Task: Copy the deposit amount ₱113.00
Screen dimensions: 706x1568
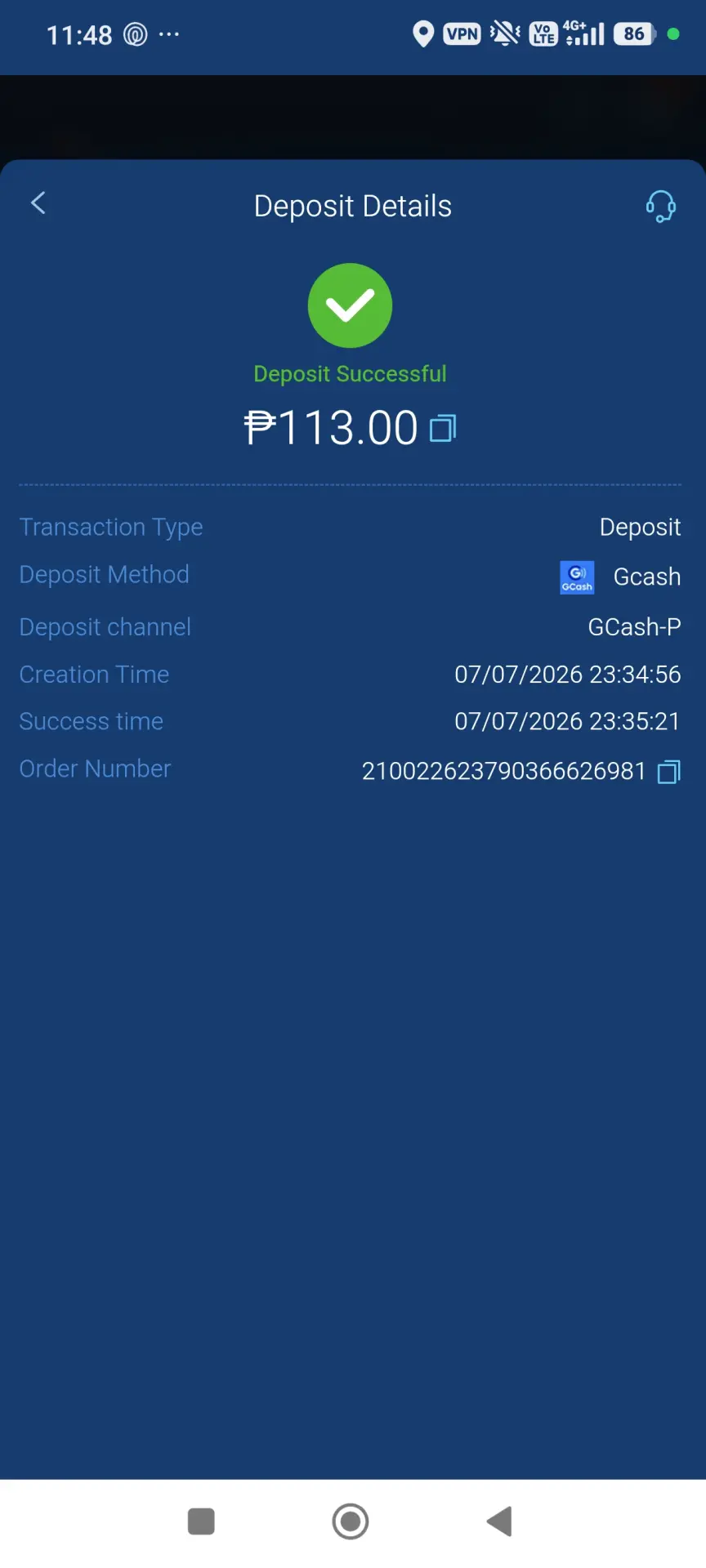Action: pos(443,428)
